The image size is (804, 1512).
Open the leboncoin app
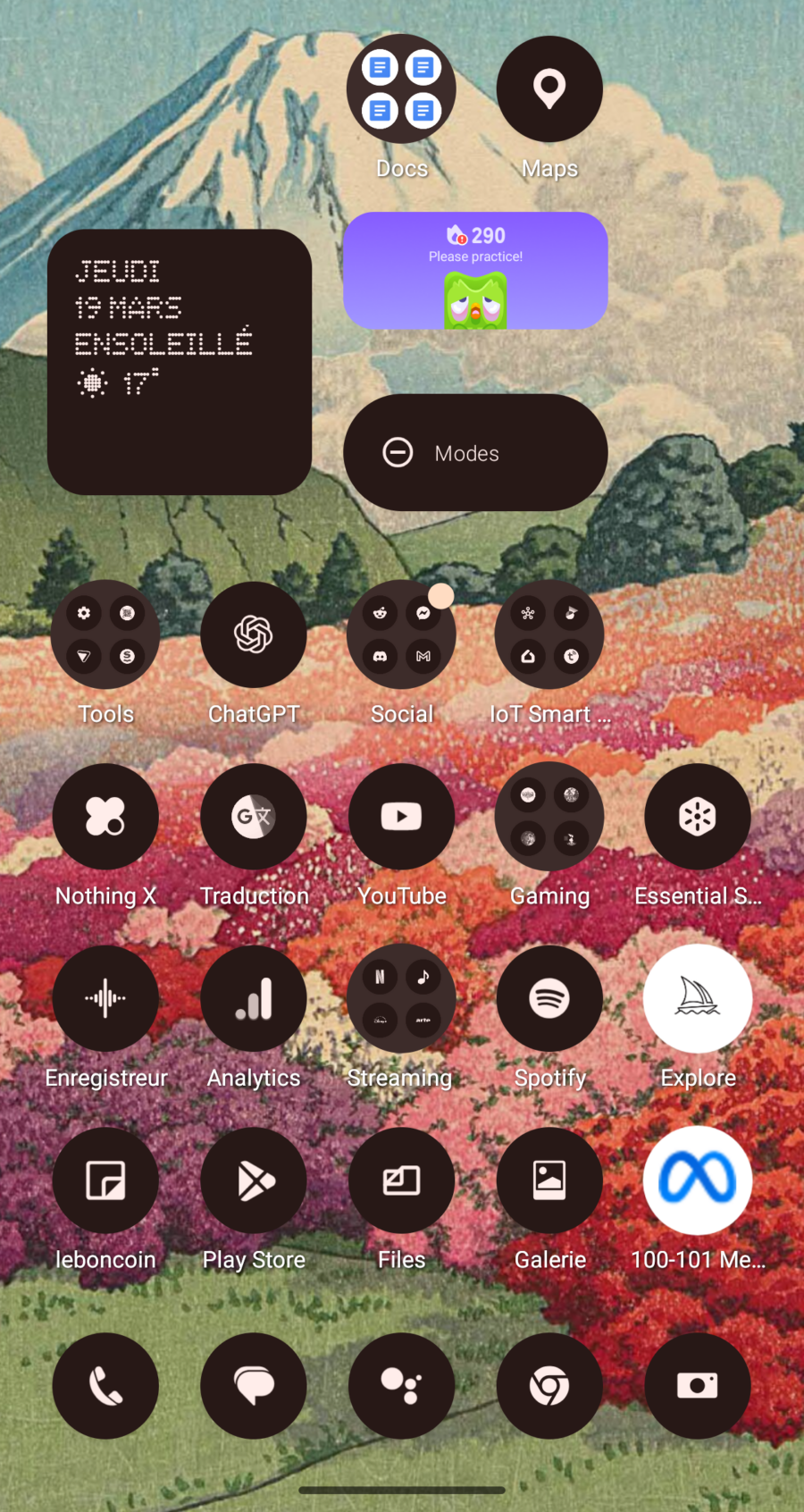[x=105, y=1180]
